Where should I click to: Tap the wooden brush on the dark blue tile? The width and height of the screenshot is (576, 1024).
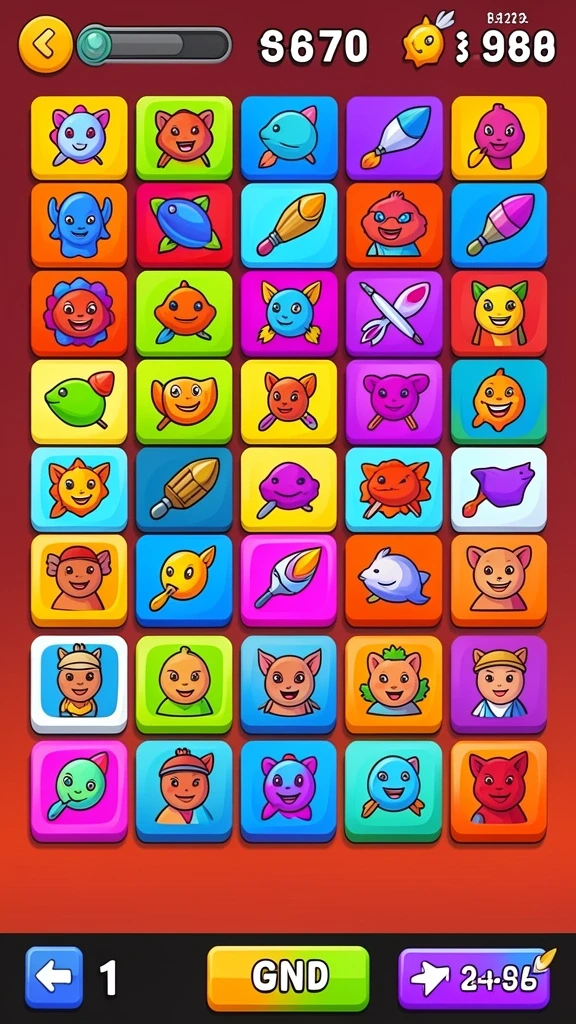(x=184, y=488)
